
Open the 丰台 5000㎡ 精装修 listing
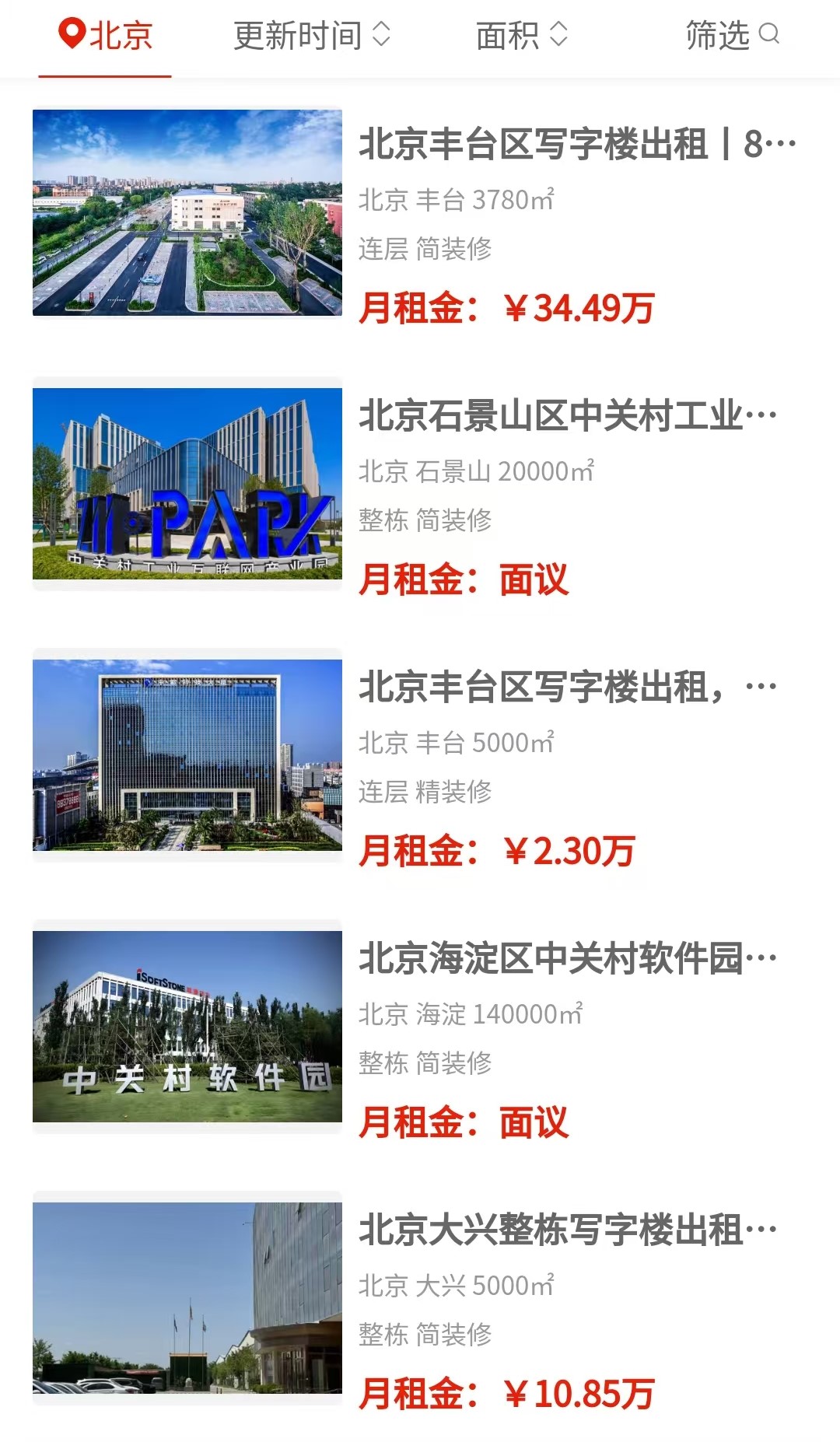(x=420, y=755)
